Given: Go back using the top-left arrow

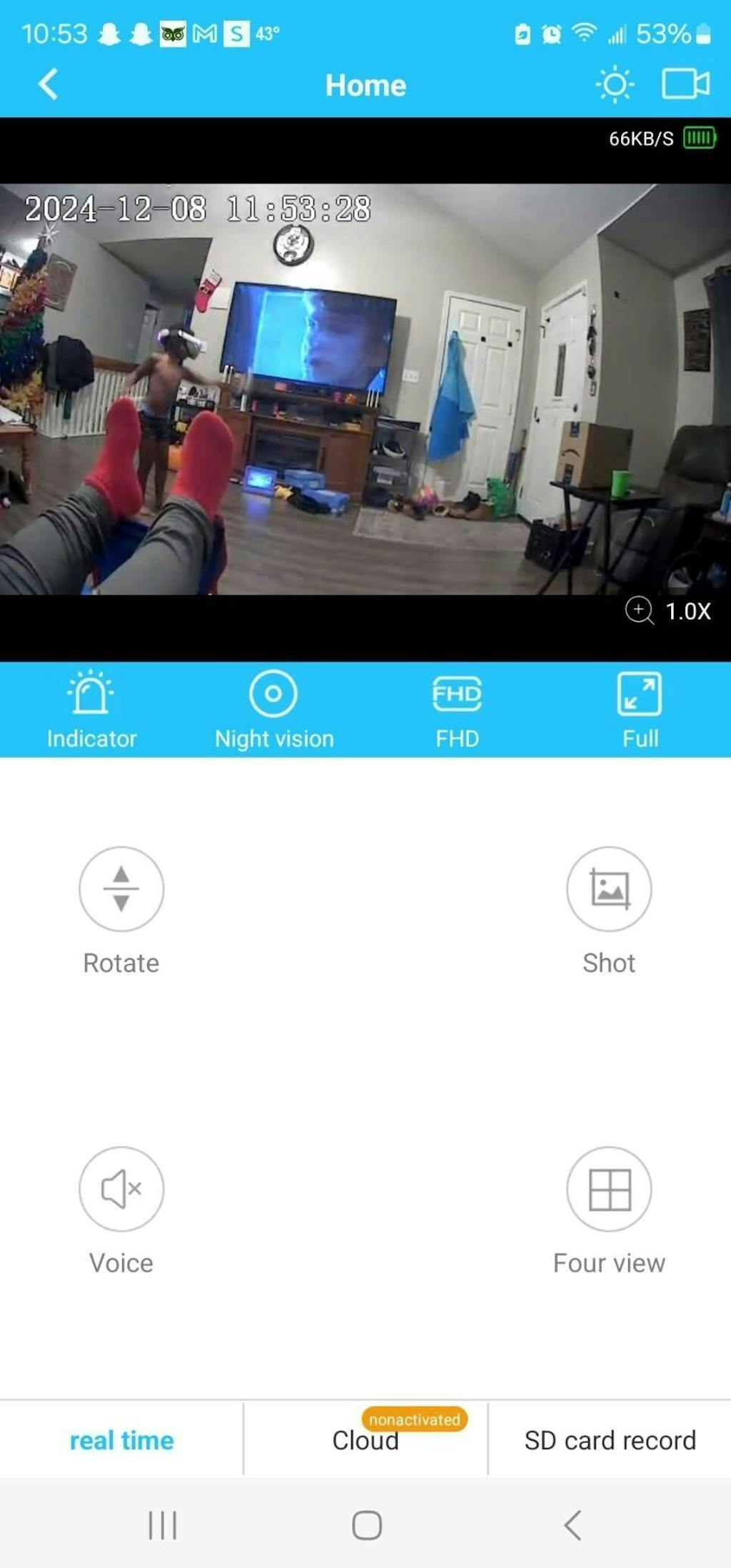Looking at the screenshot, I should point(48,84).
